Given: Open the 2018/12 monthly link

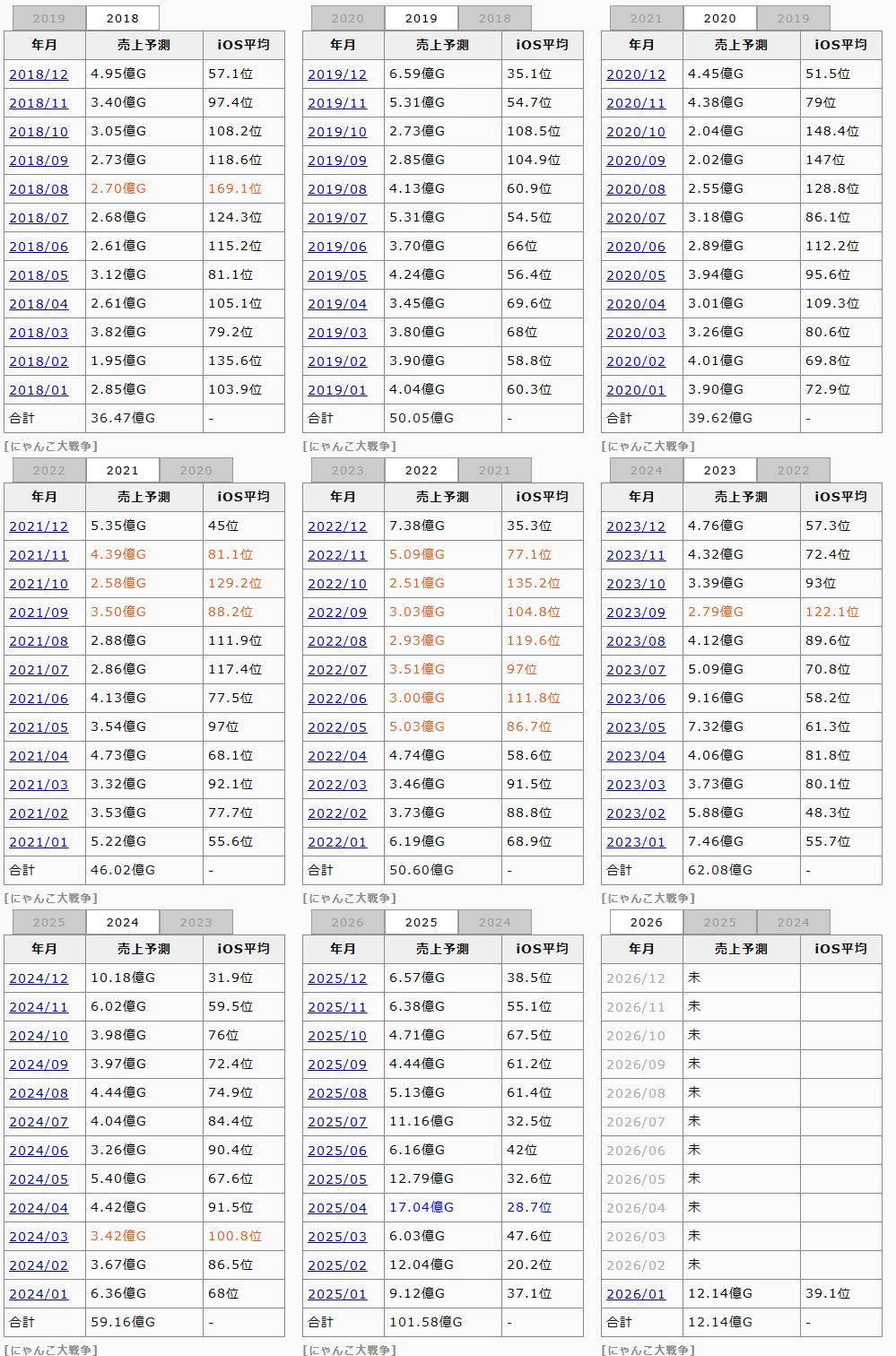Looking at the screenshot, I should point(39,74).
